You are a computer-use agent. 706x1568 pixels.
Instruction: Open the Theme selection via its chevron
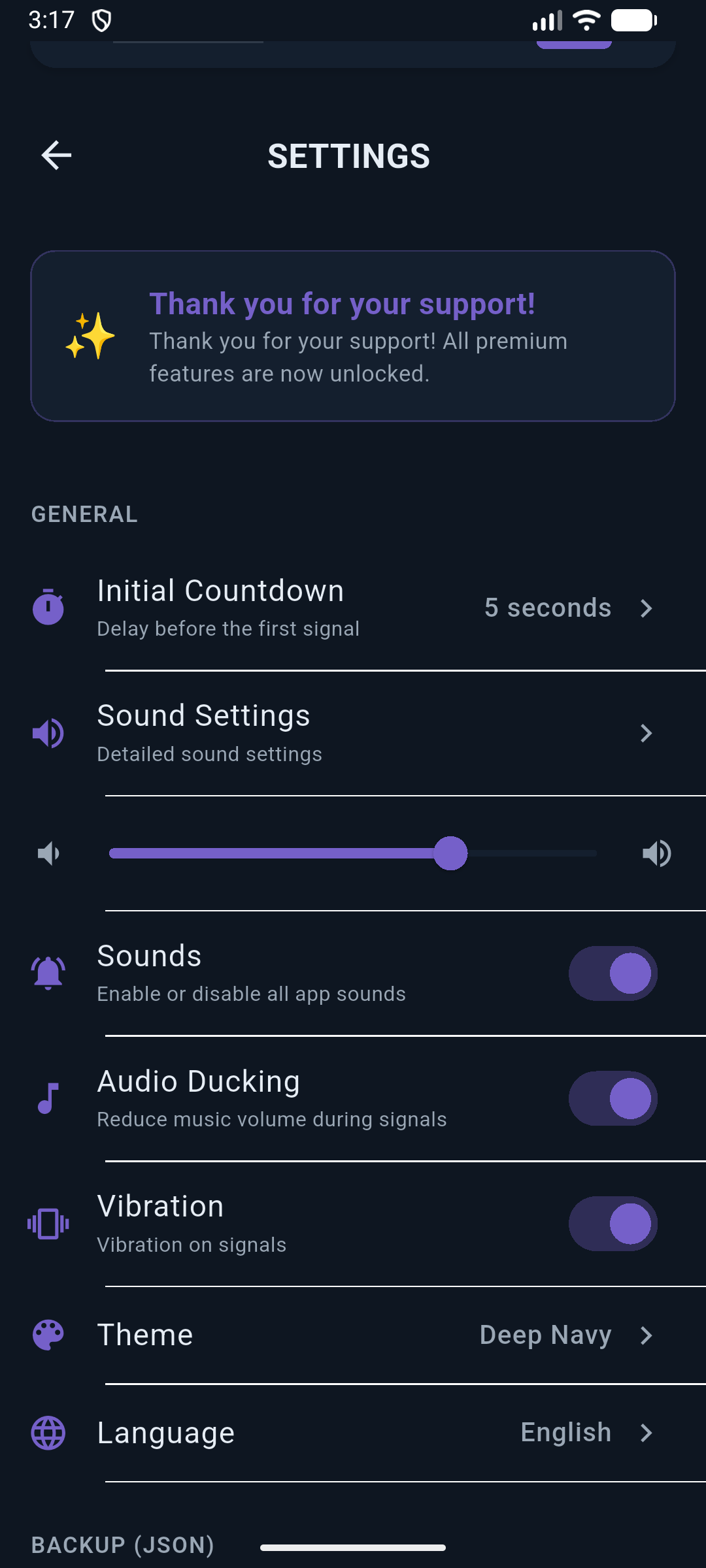click(x=647, y=1335)
